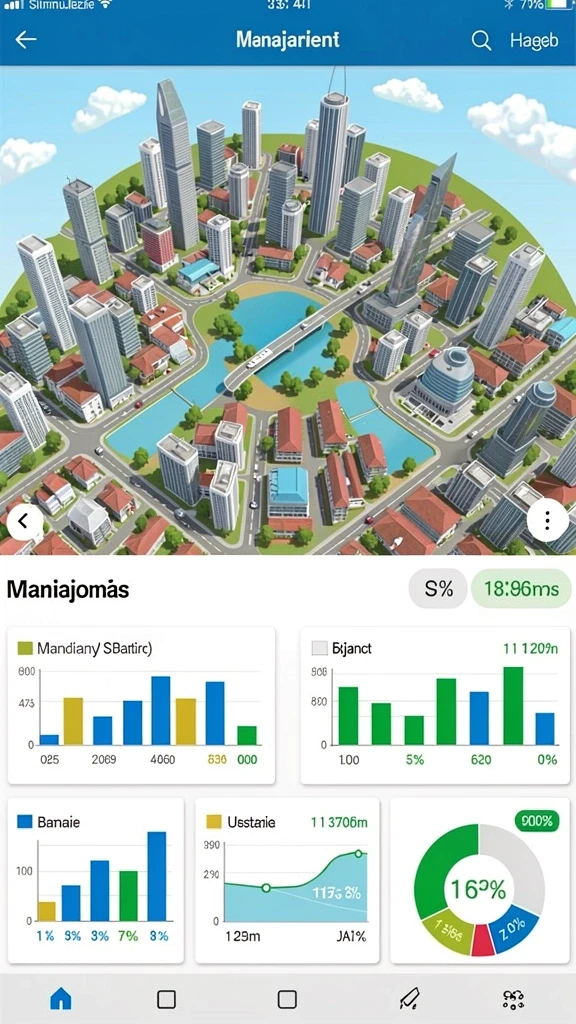Switch to the Home tab

(x=61, y=998)
